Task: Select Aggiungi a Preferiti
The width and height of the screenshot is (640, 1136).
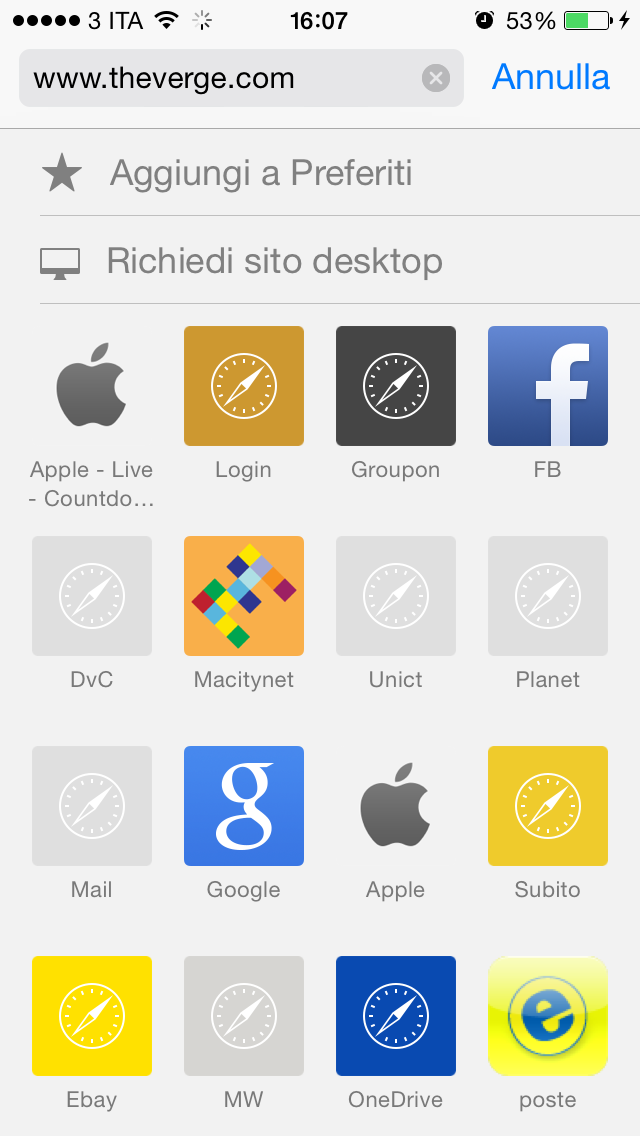Action: click(x=260, y=173)
